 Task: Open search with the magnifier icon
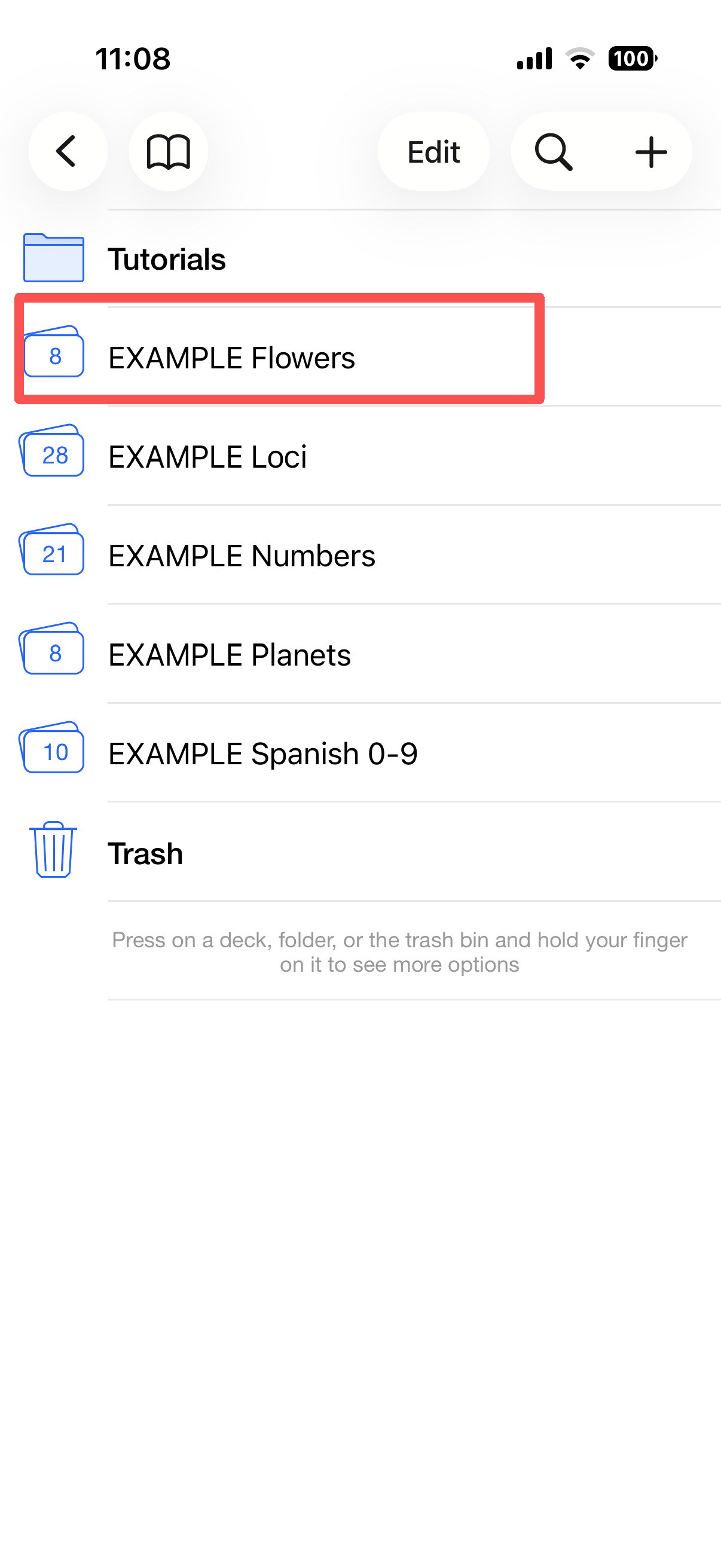[x=553, y=151]
